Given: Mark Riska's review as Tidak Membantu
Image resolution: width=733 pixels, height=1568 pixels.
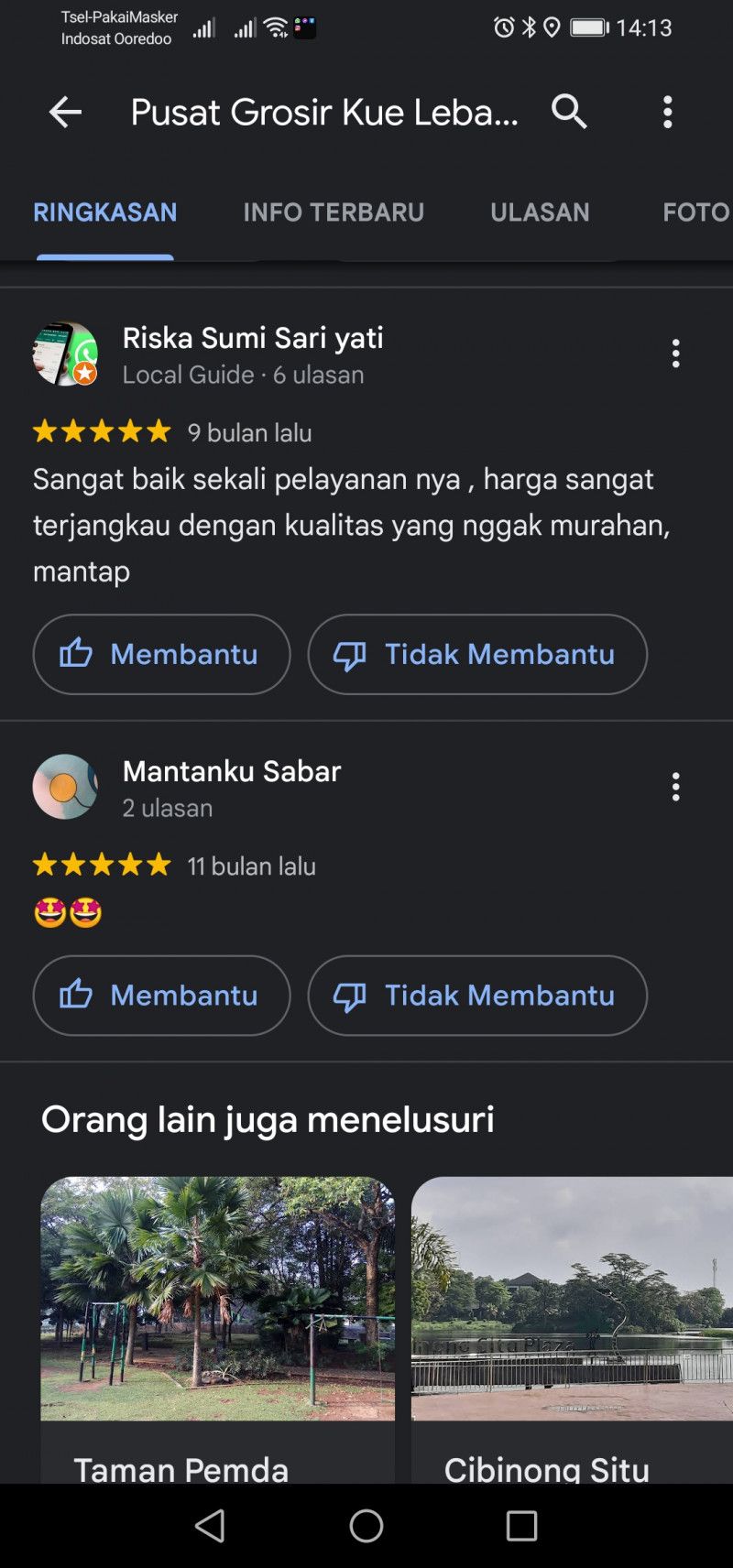Looking at the screenshot, I should pos(477,654).
